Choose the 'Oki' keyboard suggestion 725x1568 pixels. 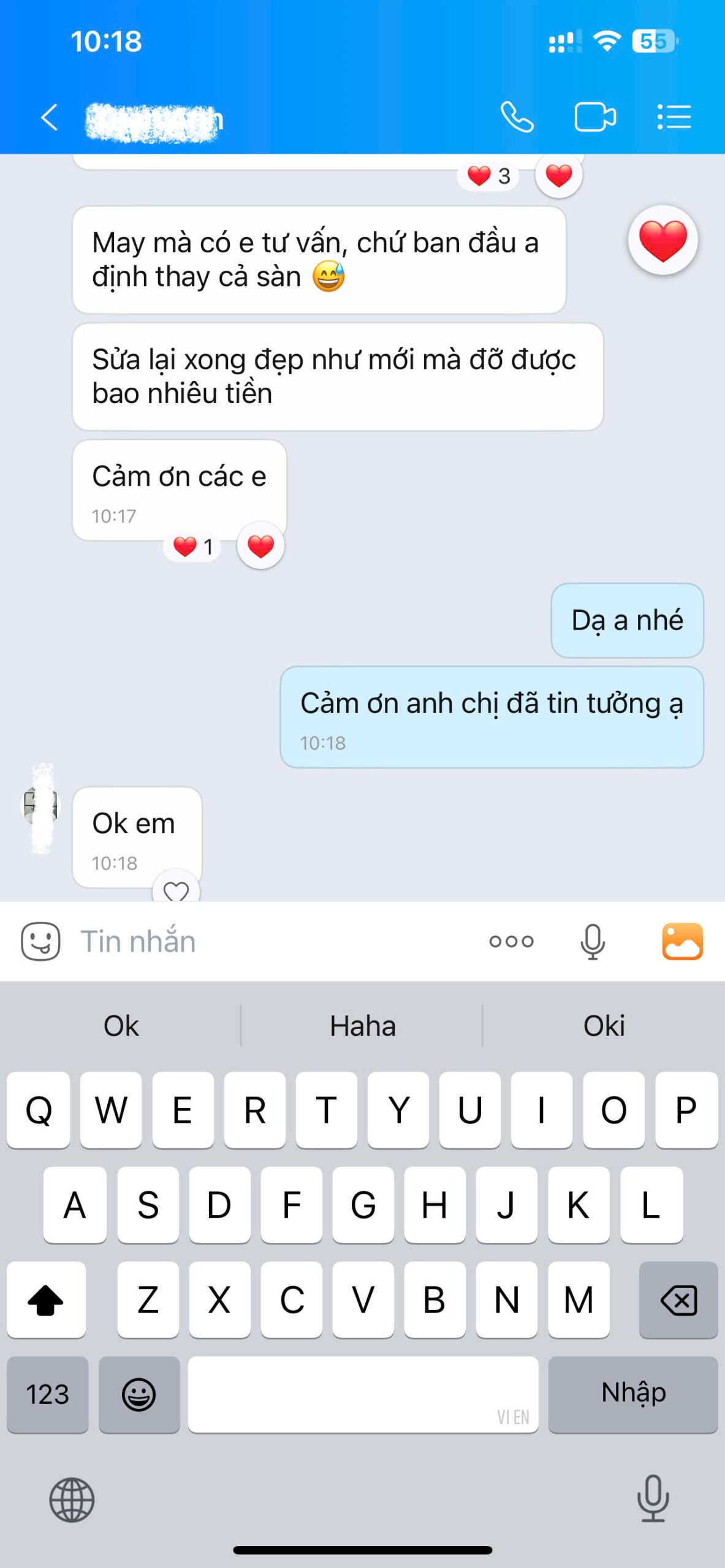(x=604, y=1026)
